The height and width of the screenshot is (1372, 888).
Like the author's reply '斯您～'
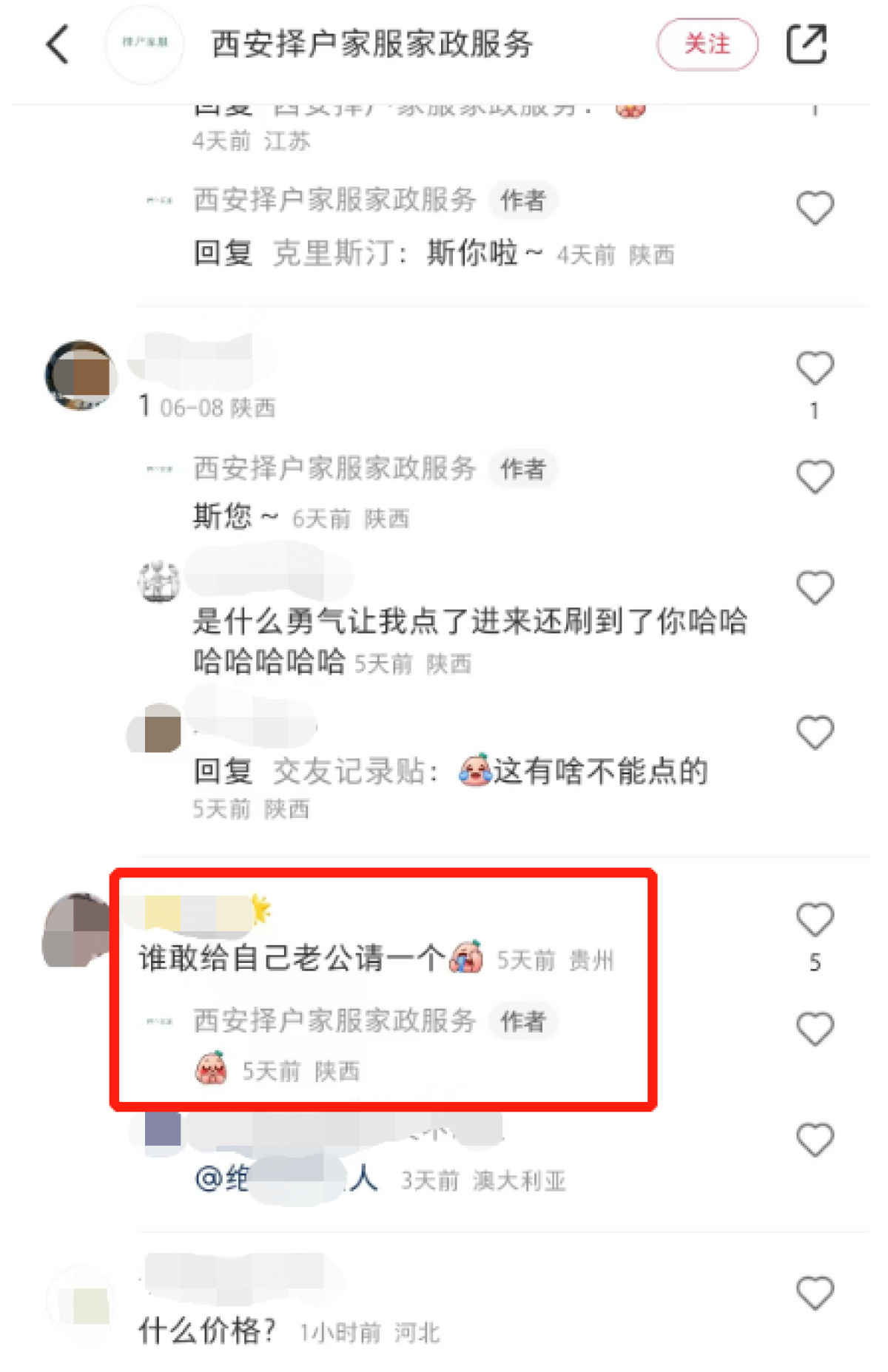(x=815, y=476)
